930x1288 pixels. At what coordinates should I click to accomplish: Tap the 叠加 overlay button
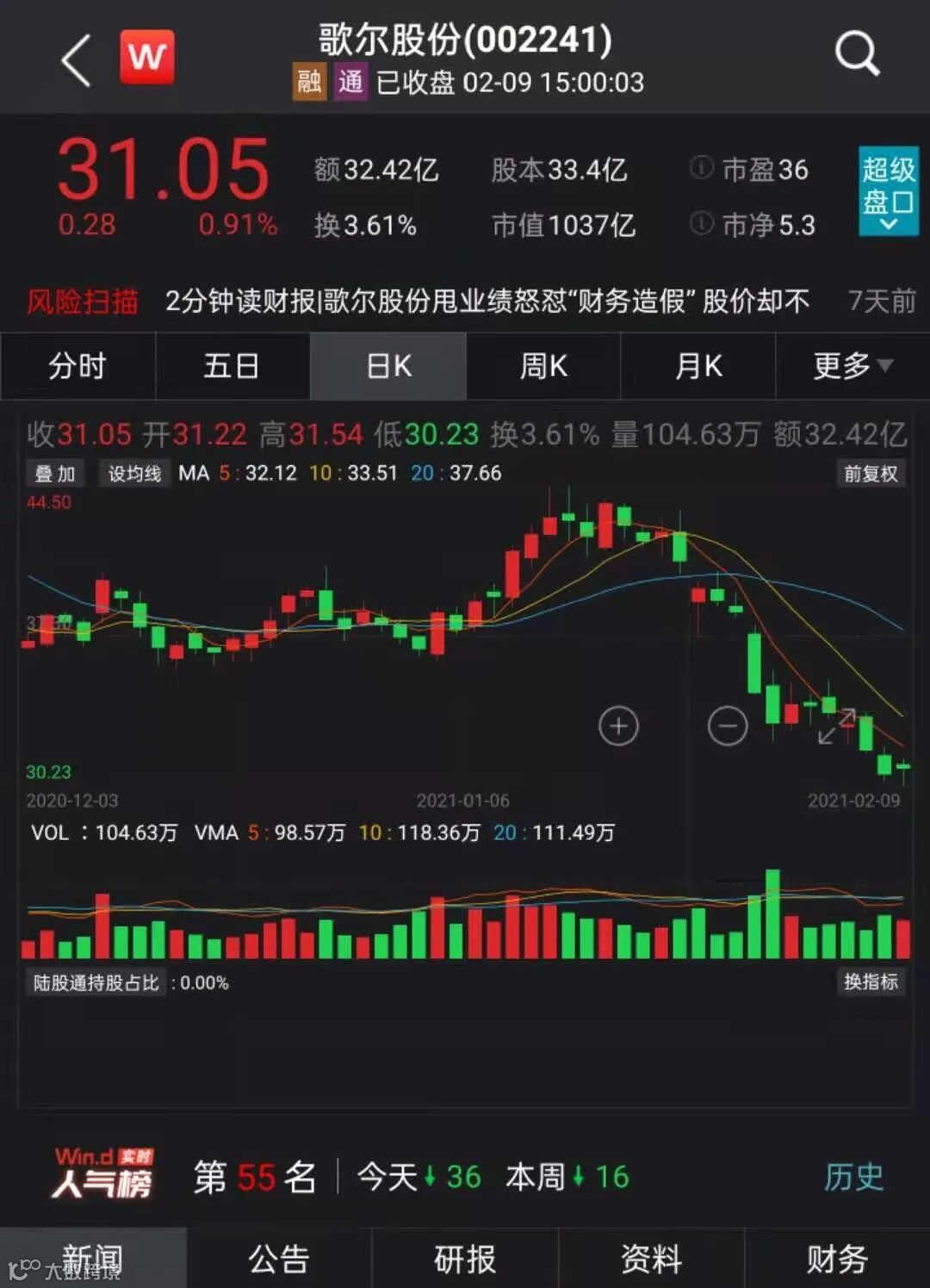pyautogui.click(x=55, y=474)
